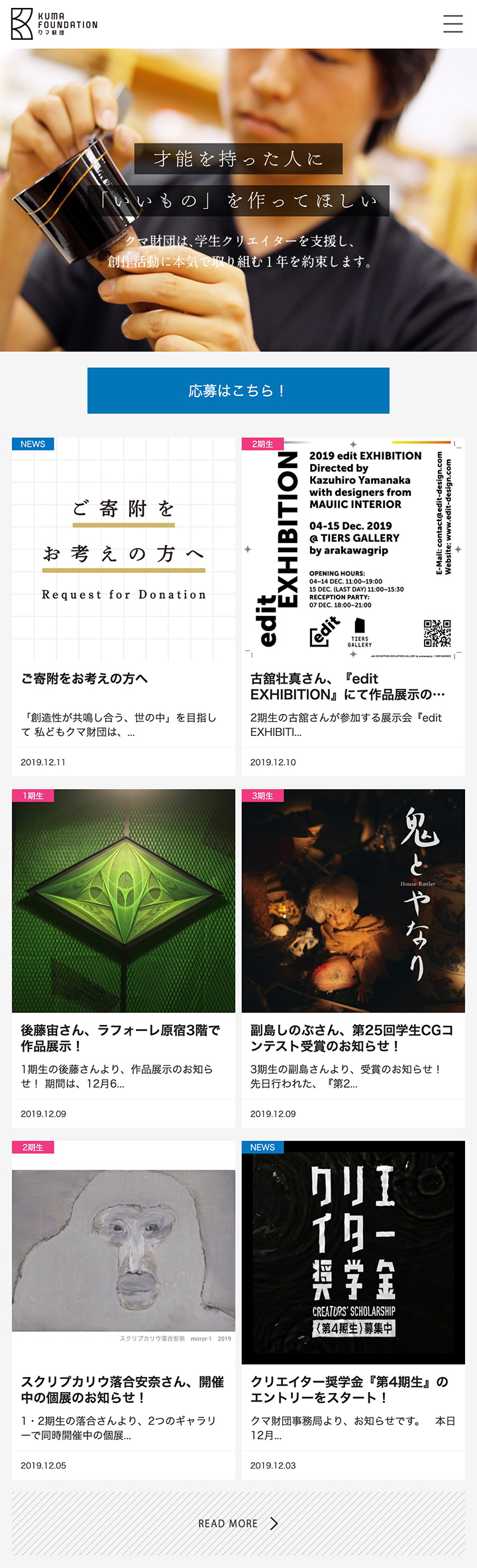Image resolution: width=477 pixels, height=1568 pixels.
Task: Open the edit EXHIBITION news card
Action: pos(353,606)
